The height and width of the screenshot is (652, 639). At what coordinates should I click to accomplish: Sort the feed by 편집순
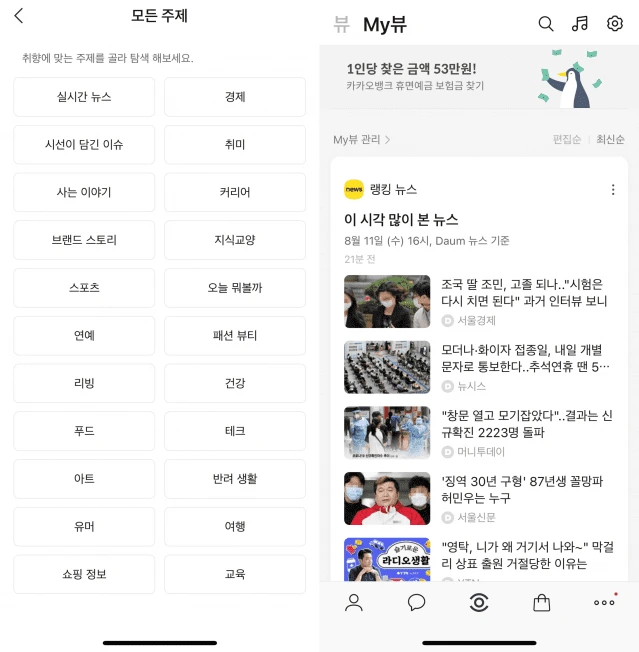[567, 139]
